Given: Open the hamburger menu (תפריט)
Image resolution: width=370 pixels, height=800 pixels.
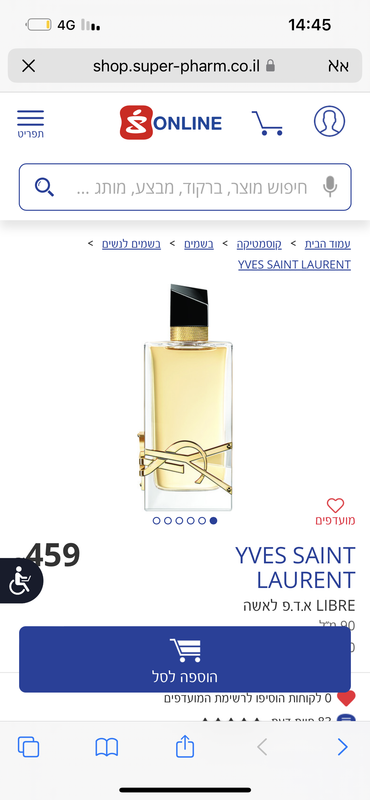Looking at the screenshot, I should pyautogui.click(x=31, y=123).
